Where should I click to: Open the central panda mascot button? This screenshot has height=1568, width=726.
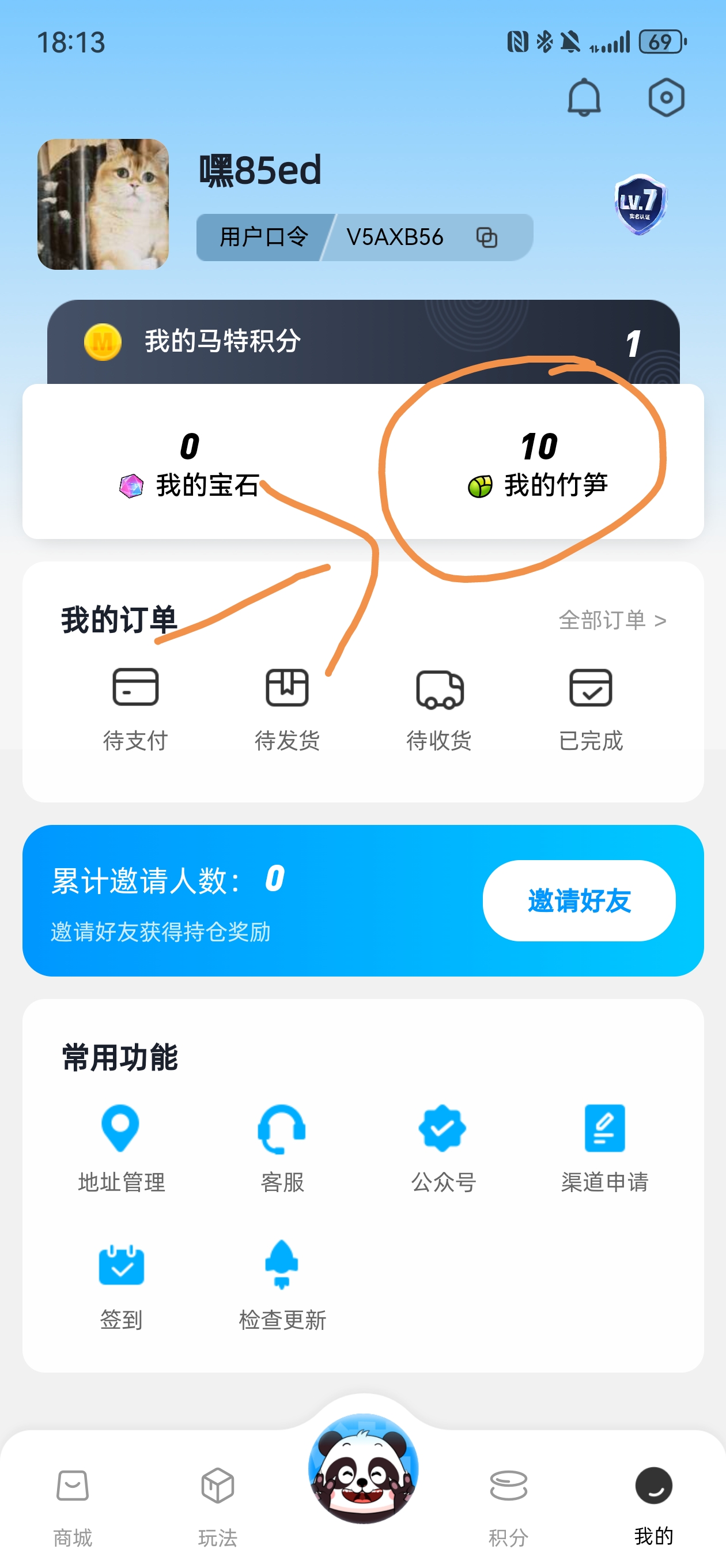coord(364,1473)
